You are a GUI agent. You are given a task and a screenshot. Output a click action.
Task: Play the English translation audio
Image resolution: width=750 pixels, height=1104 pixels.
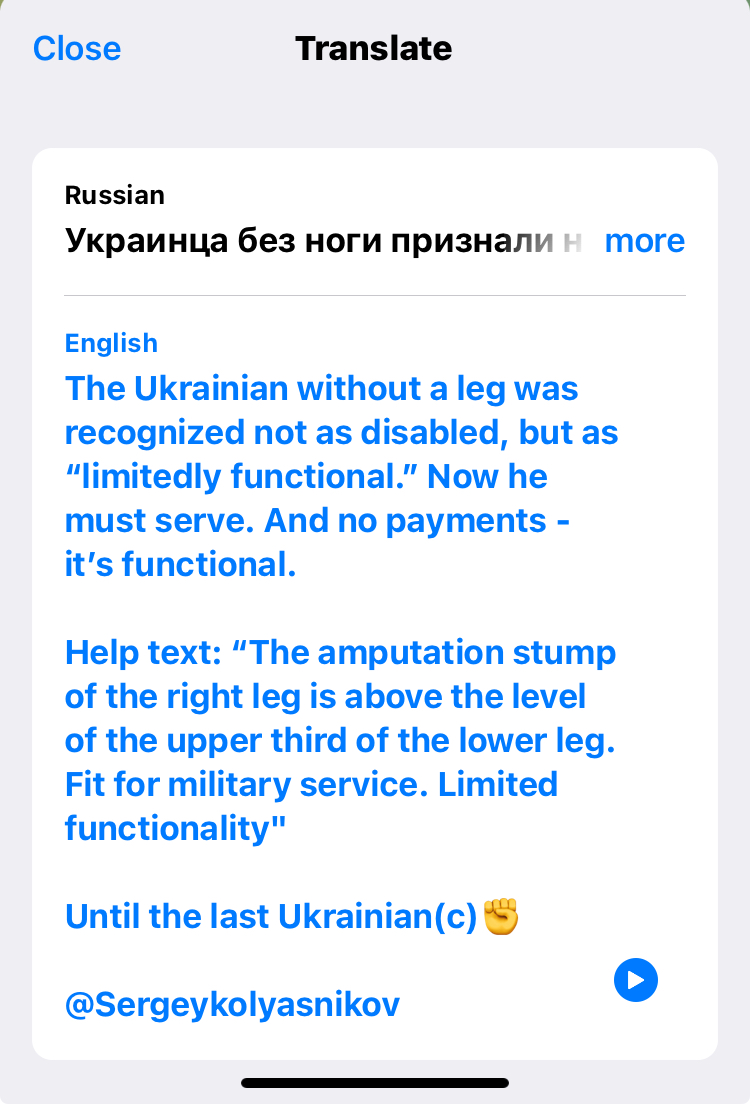point(636,980)
